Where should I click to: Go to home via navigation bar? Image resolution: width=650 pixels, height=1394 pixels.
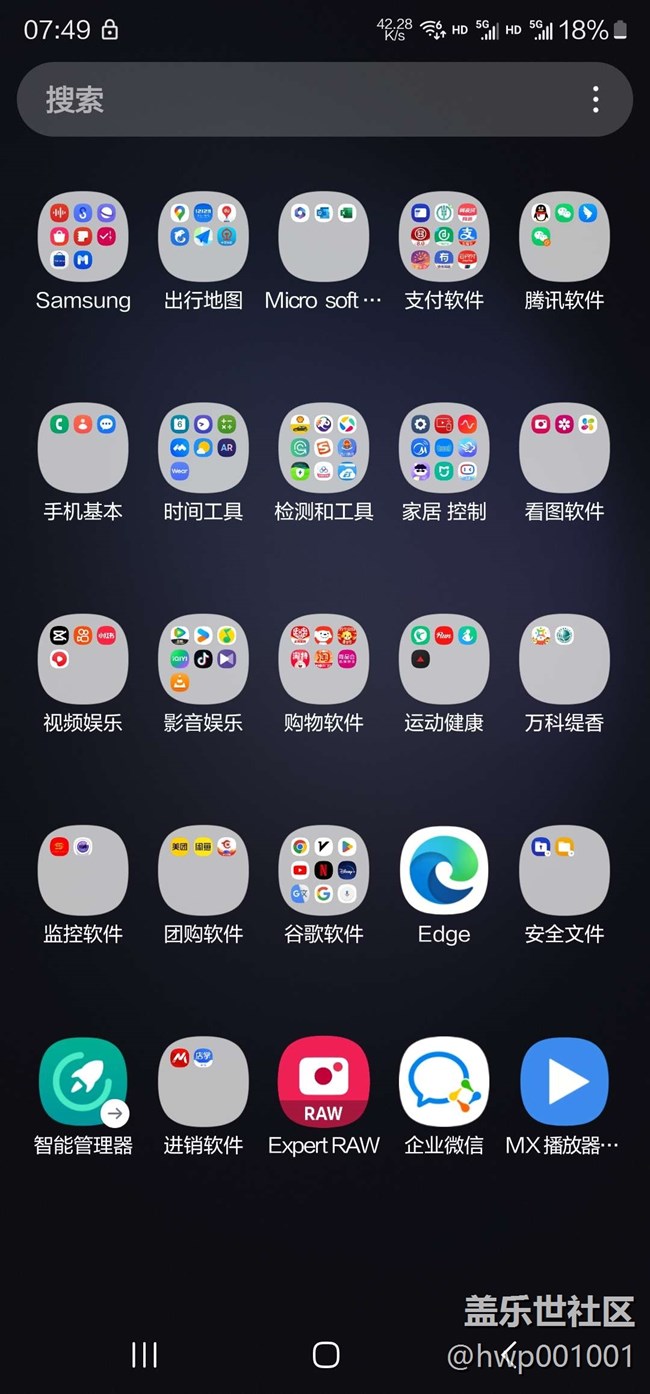point(326,1355)
